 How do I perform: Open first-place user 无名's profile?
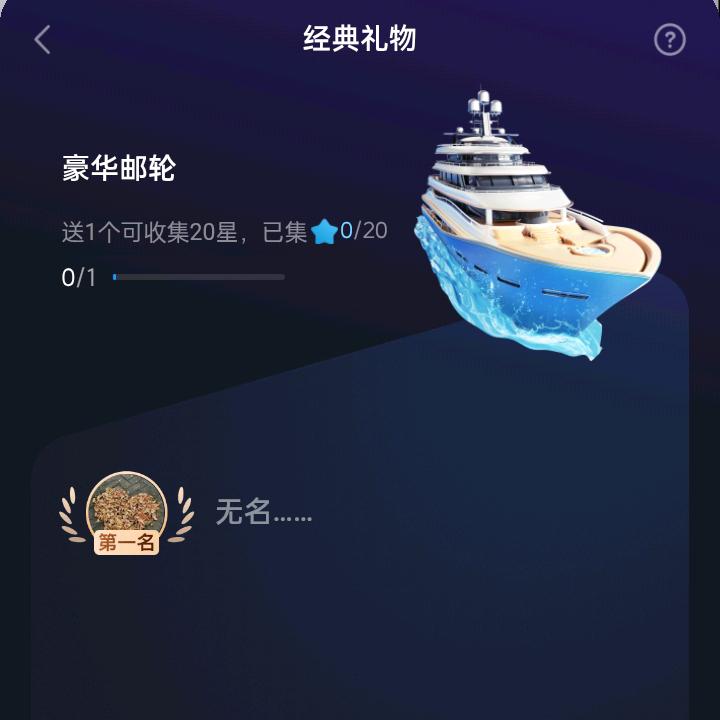click(126, 508)
